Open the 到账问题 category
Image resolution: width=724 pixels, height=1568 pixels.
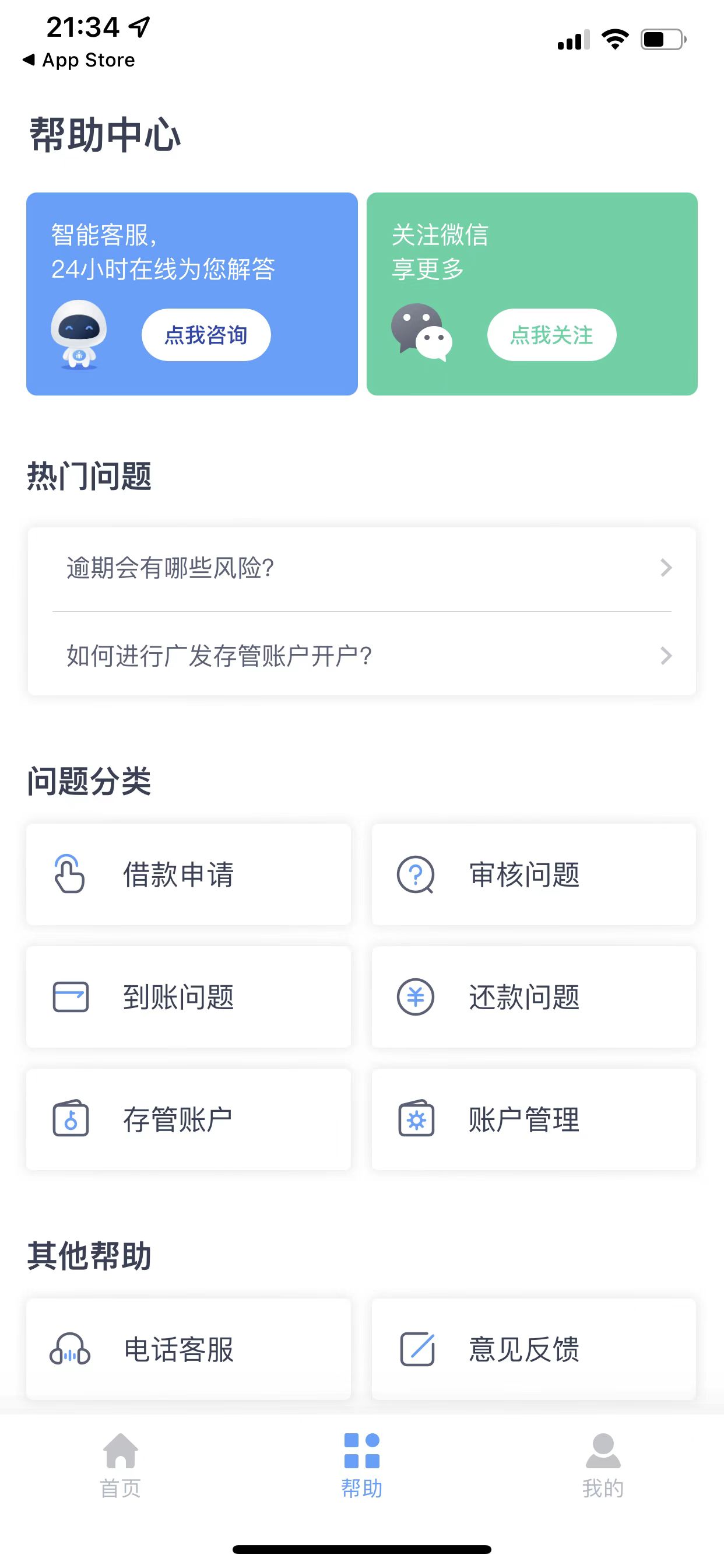[189, 997]
